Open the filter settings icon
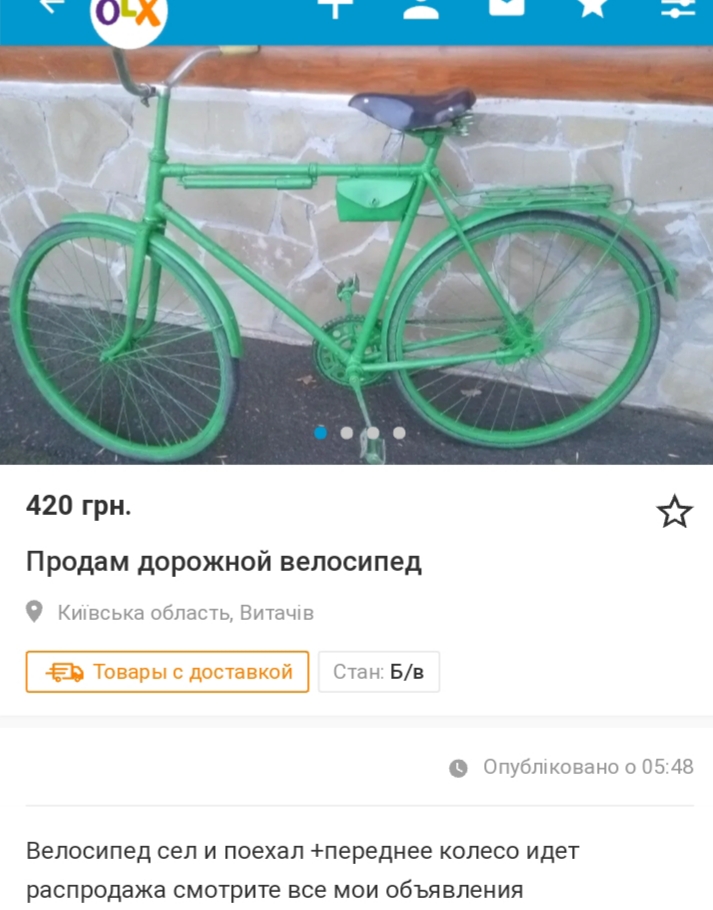The image size is (713, 910). (x=678, y=8)
